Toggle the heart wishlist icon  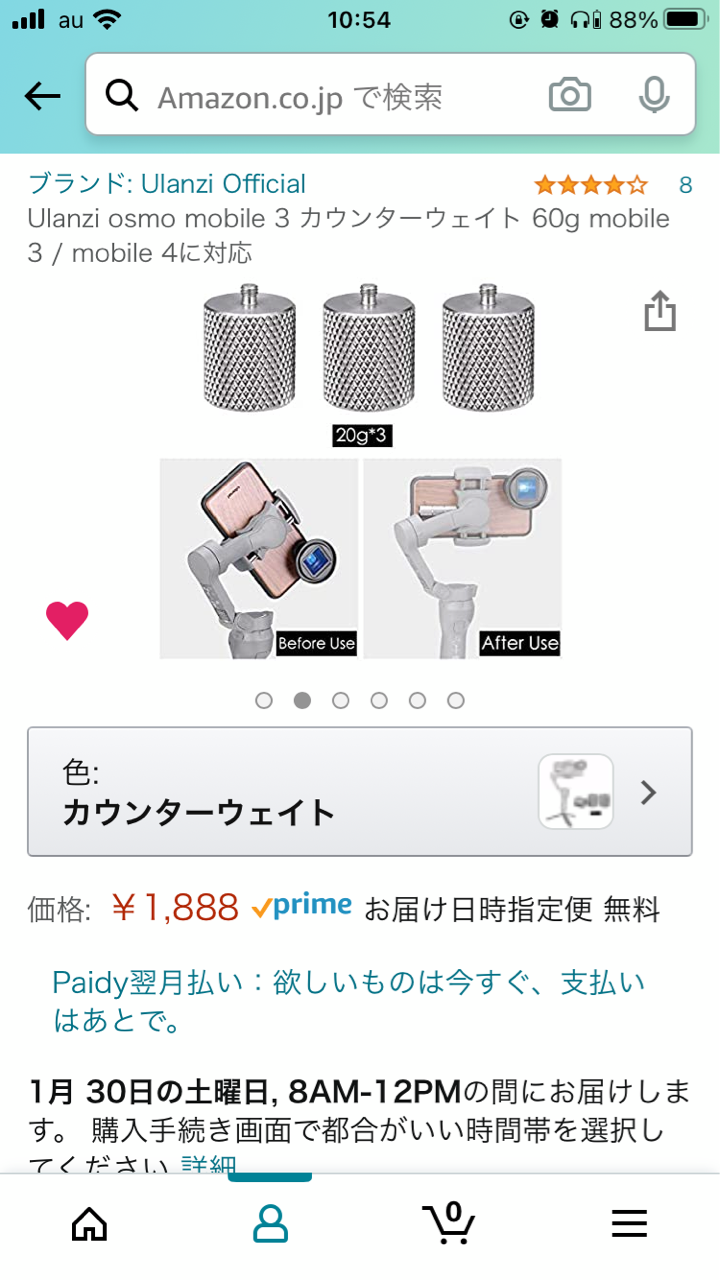pos(67,621)
